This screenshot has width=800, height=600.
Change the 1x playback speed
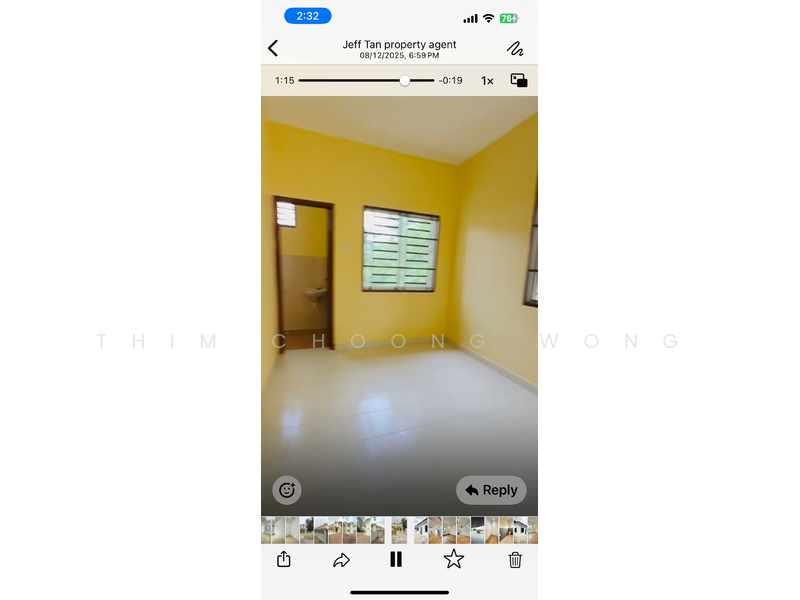click(487, 80)
